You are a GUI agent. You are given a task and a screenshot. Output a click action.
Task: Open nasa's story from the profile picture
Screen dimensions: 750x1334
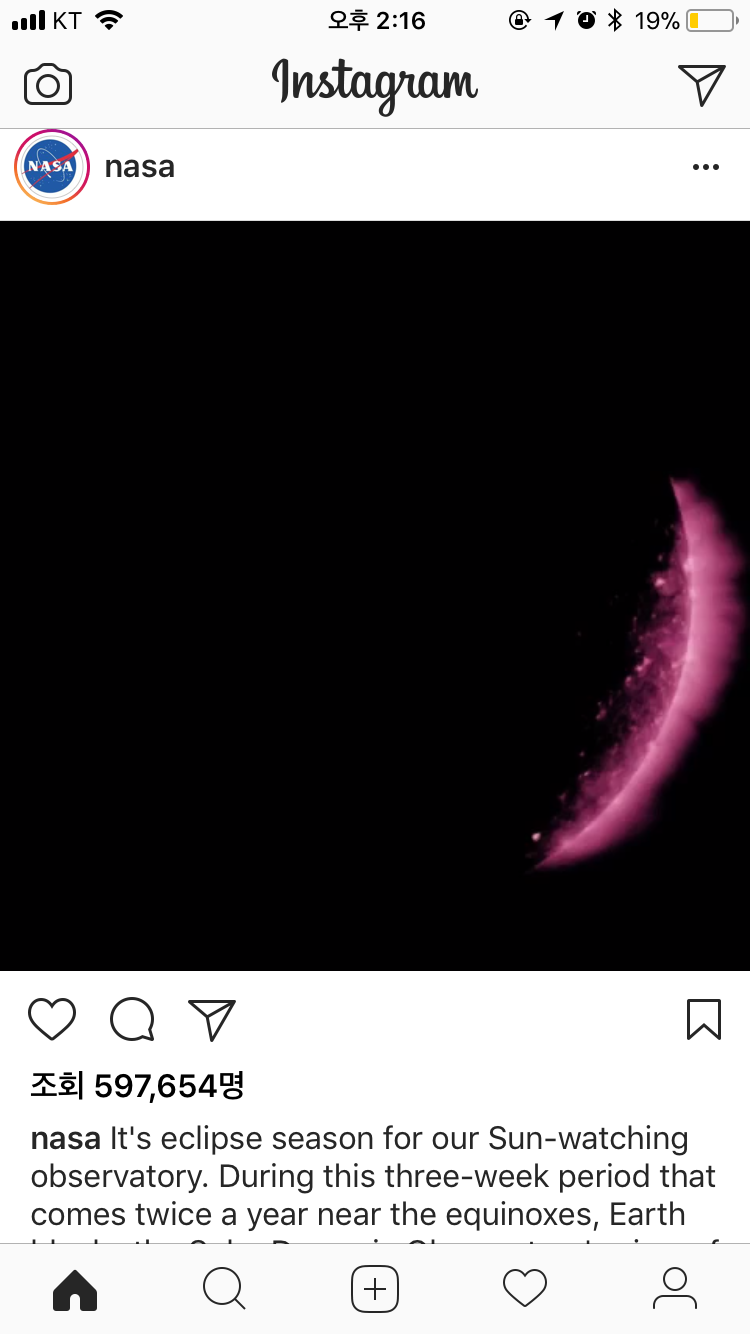49,167
